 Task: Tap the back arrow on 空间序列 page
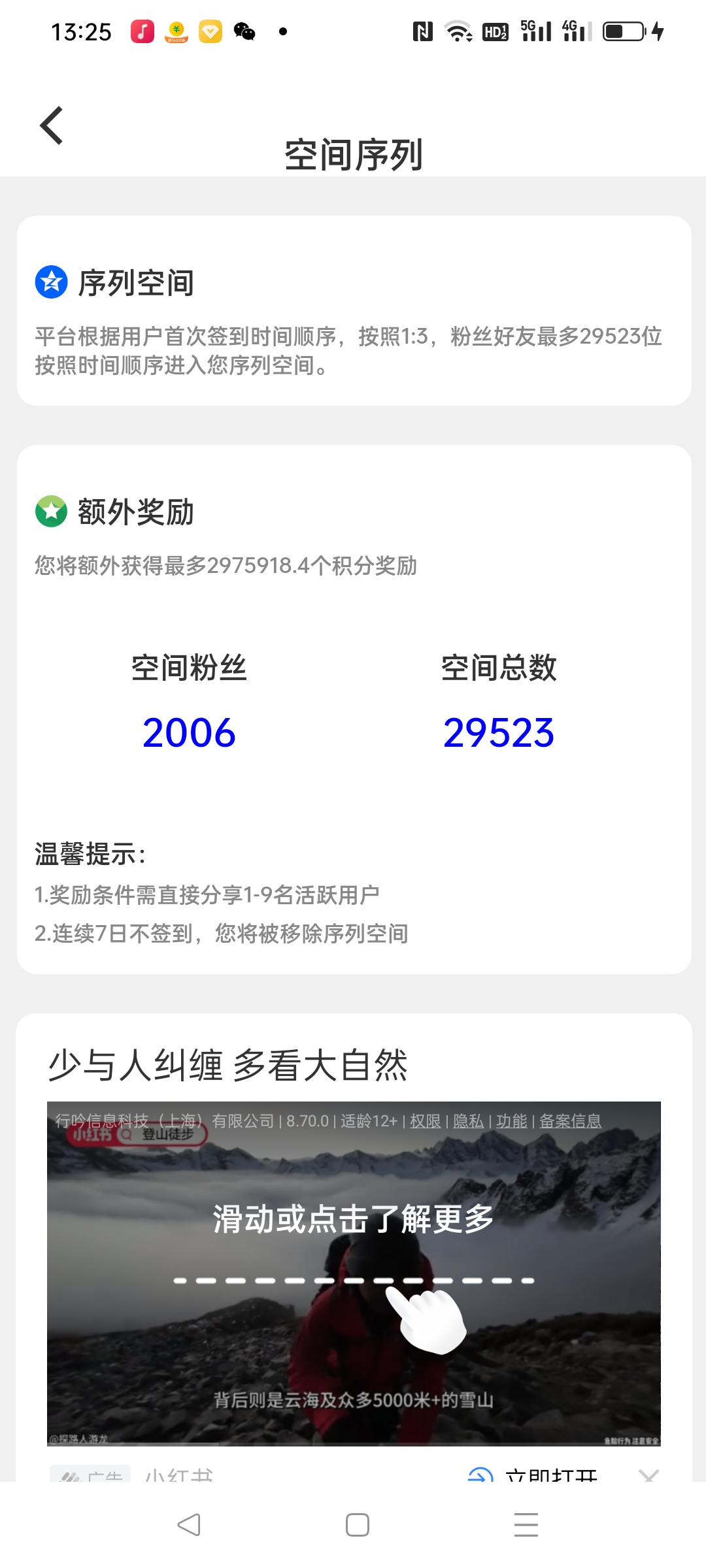point(51,125)
